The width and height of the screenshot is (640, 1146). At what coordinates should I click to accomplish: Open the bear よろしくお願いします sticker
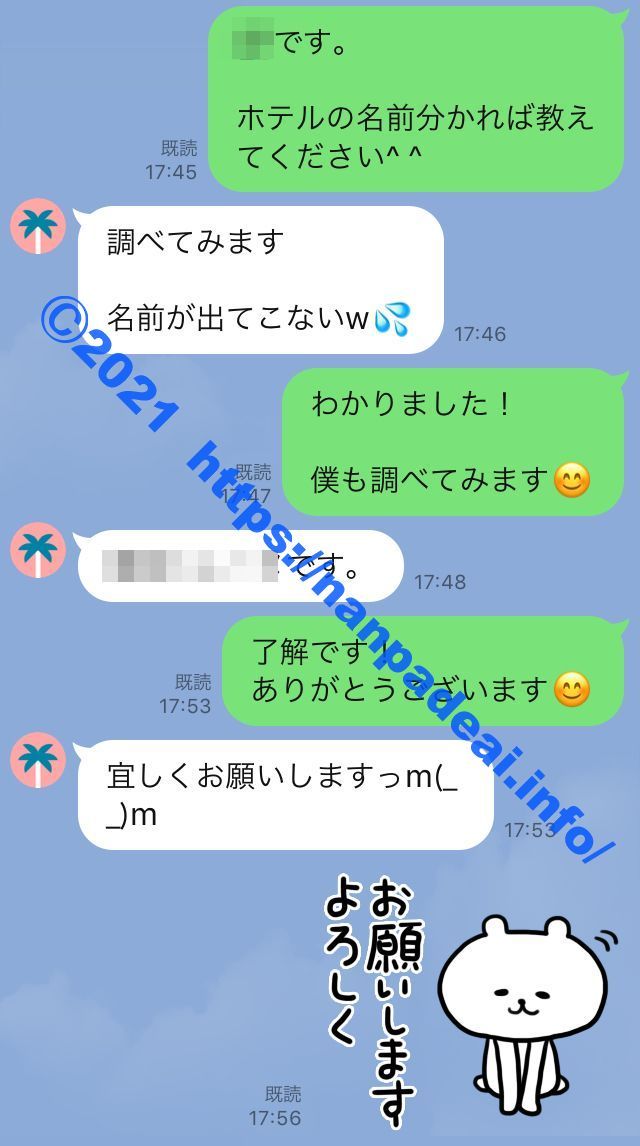click(470, 1000)
